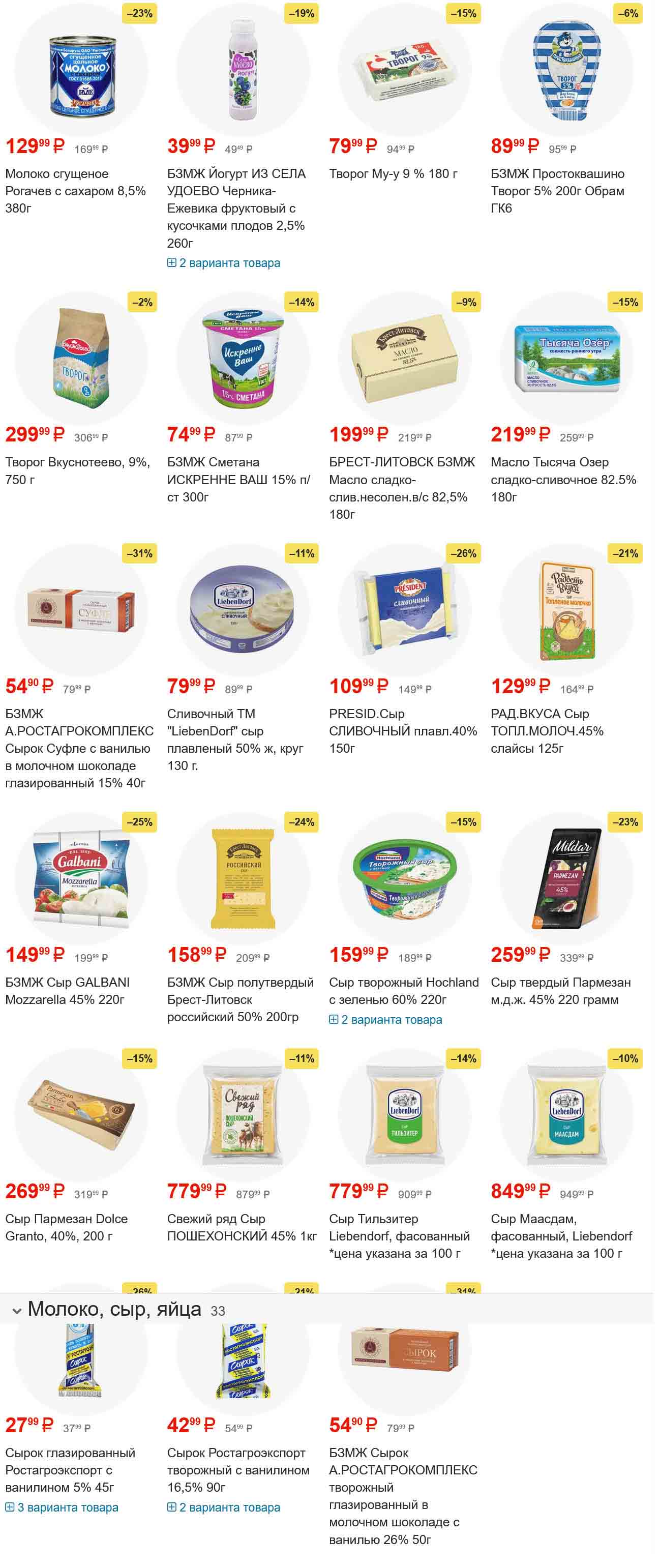The width and height of the screenshot is (660, 1568).
Task: Open Сыр твердый Пармезан 45% 220 грамм
Action: tap(560, 990)
